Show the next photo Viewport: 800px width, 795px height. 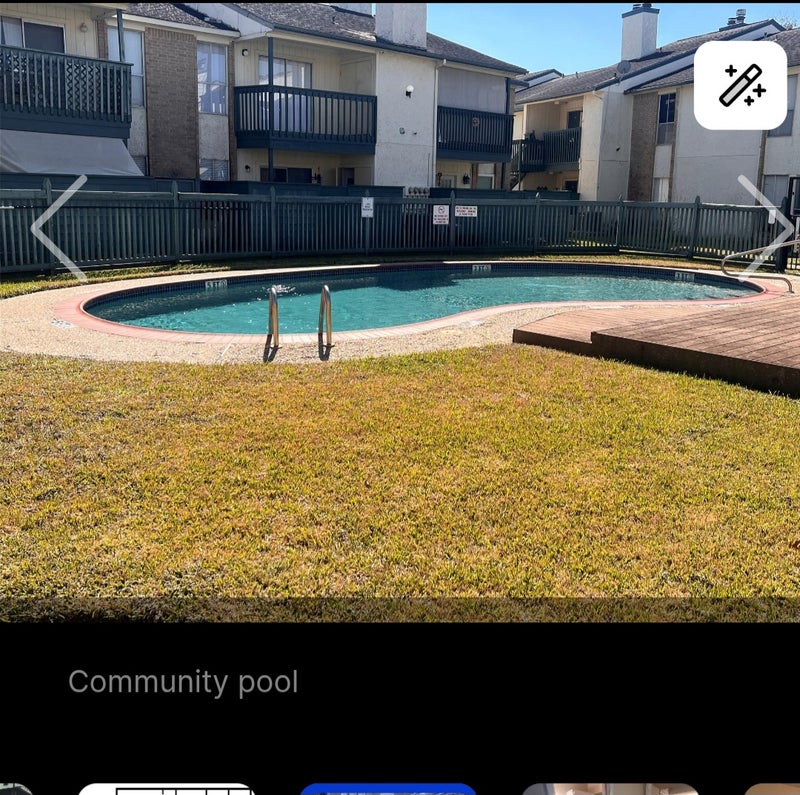765,229
